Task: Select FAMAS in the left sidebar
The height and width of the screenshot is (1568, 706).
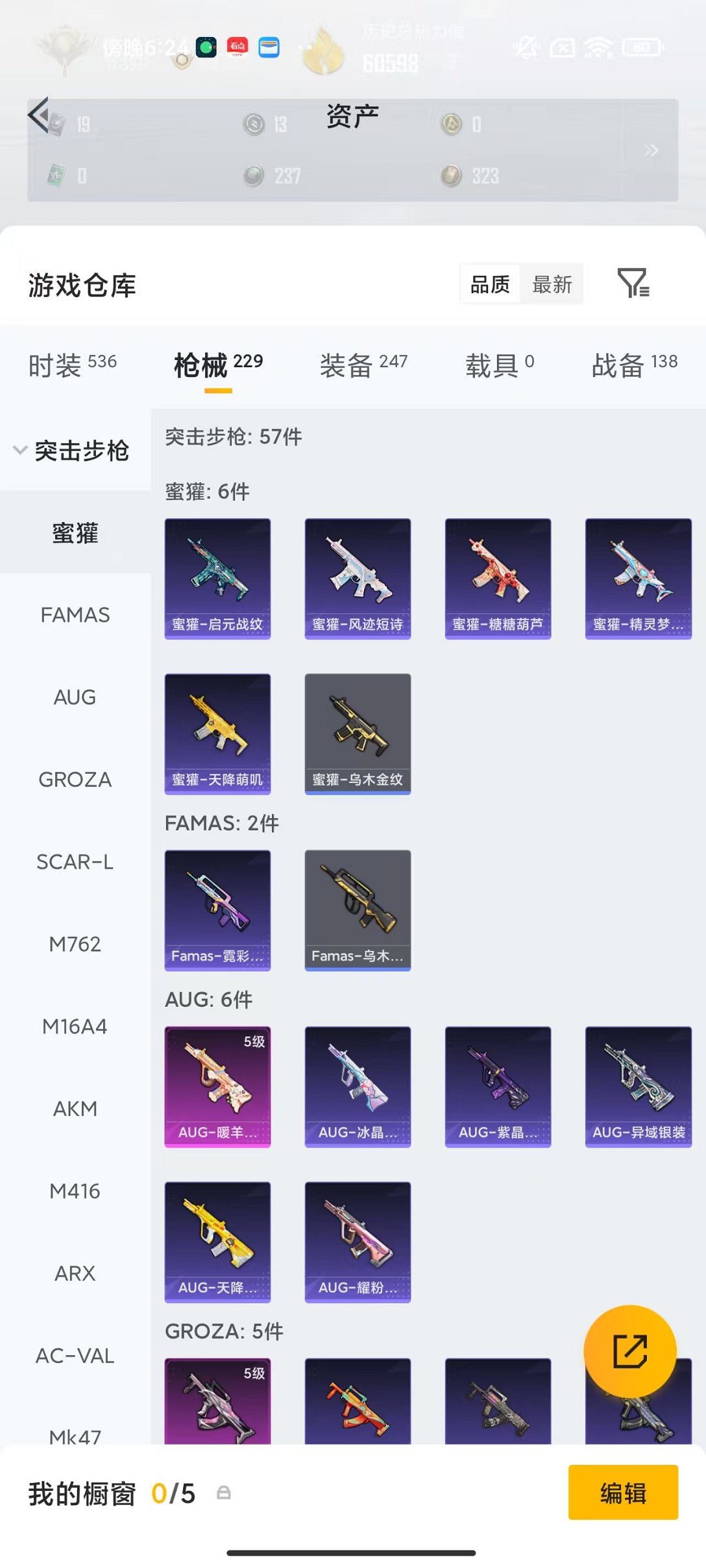Action: pos(76,615)
